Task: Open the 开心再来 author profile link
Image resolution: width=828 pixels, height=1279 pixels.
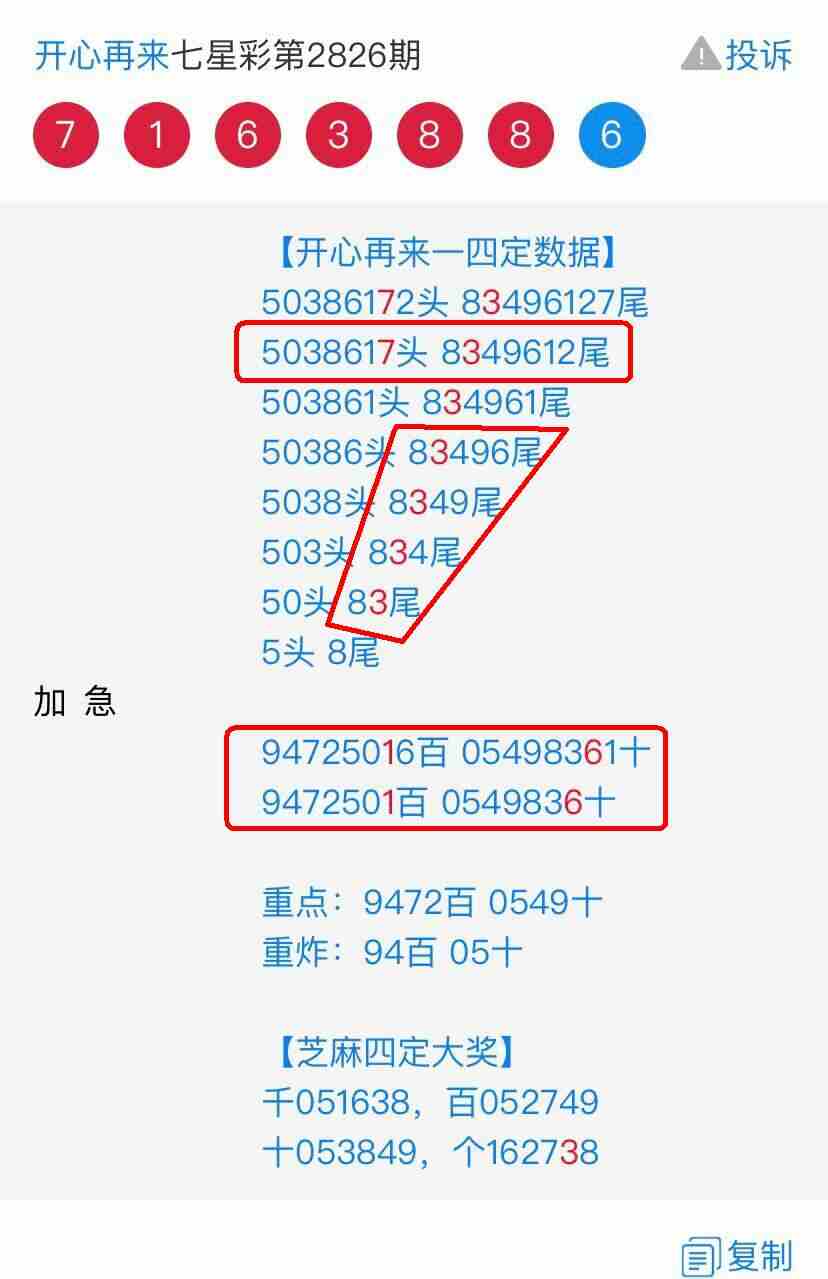Action: coord(102,55)
